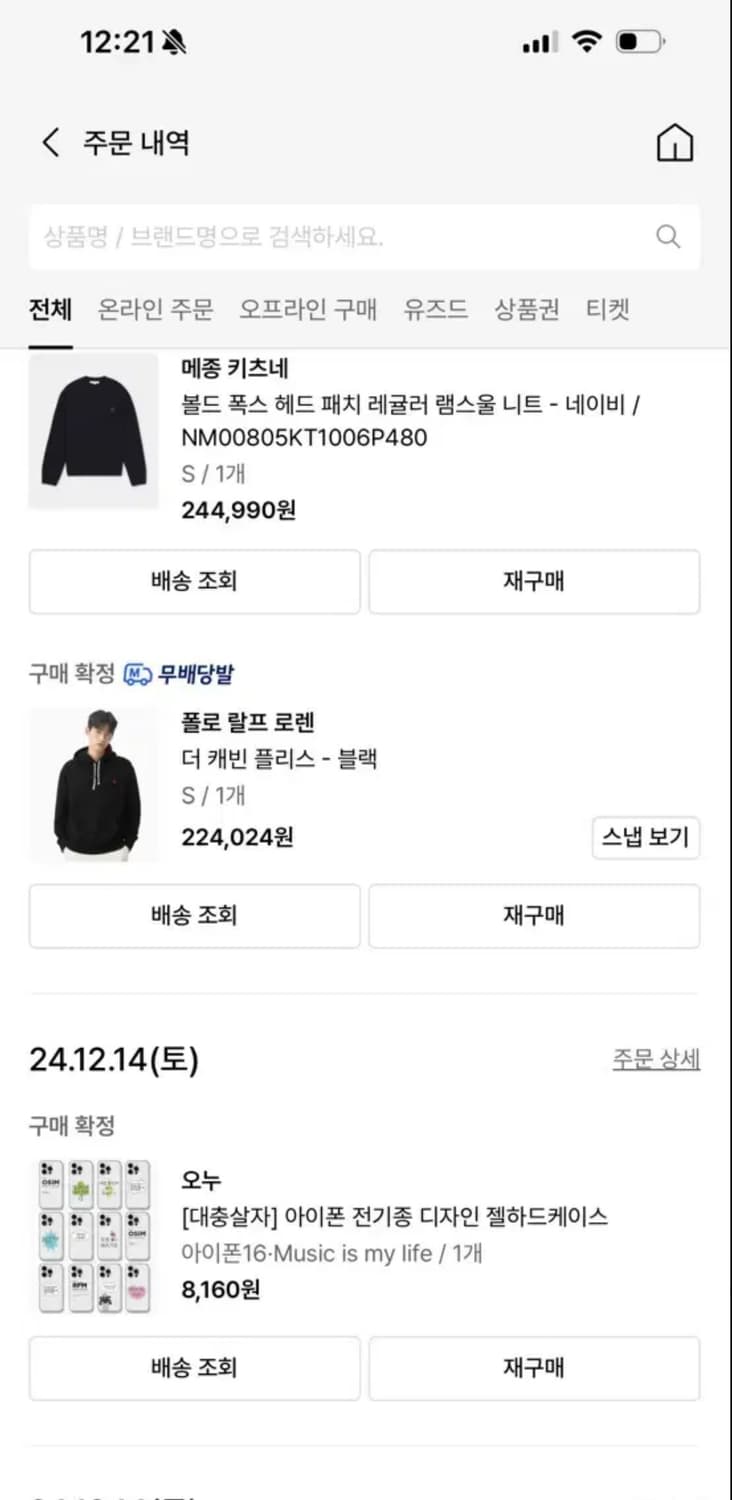Tap 재구매 for the iPhone case order

tap(534, 1368)
